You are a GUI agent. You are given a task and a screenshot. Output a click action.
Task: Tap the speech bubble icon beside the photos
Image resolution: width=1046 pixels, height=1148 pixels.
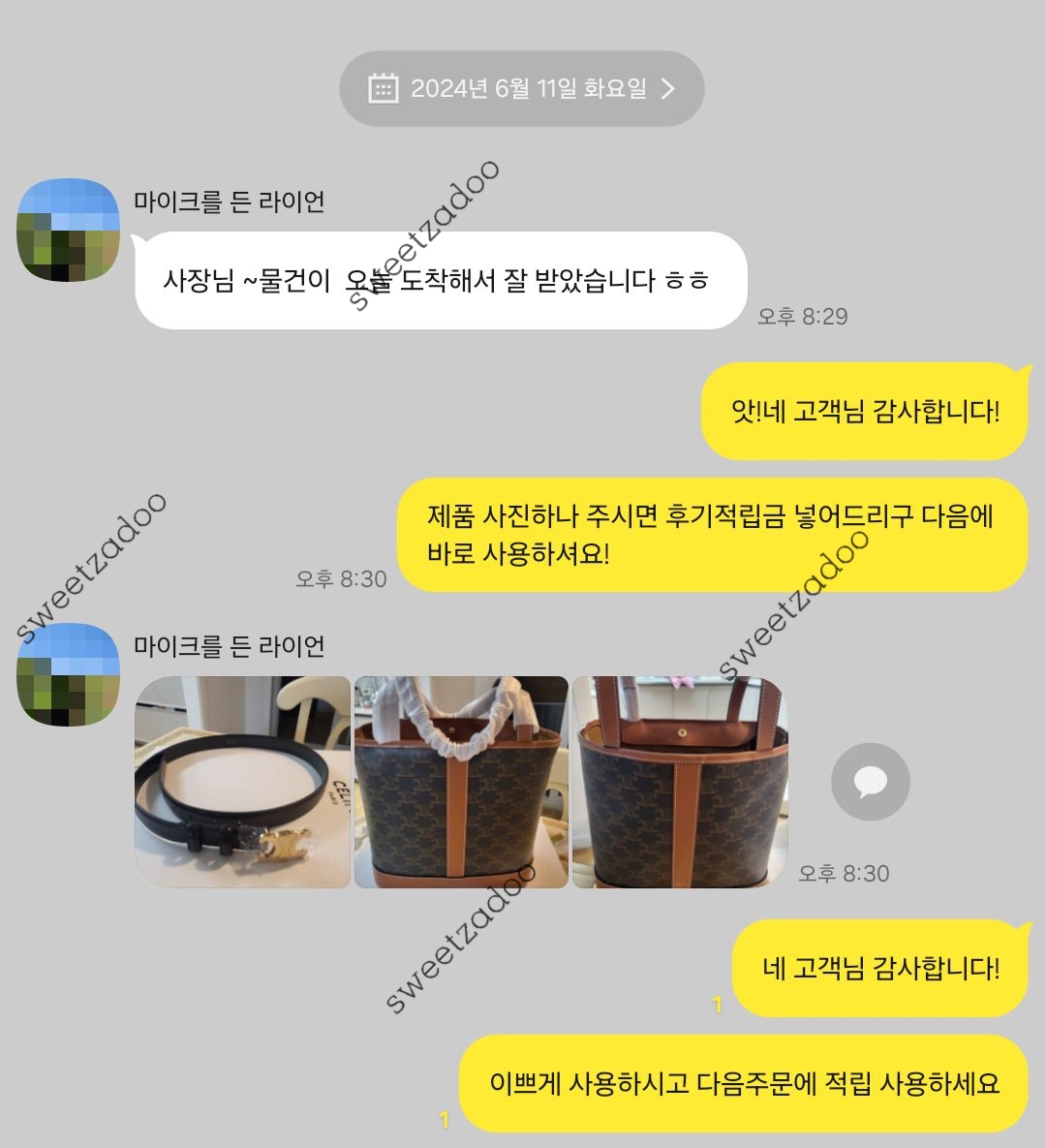(x=870, y=782)
